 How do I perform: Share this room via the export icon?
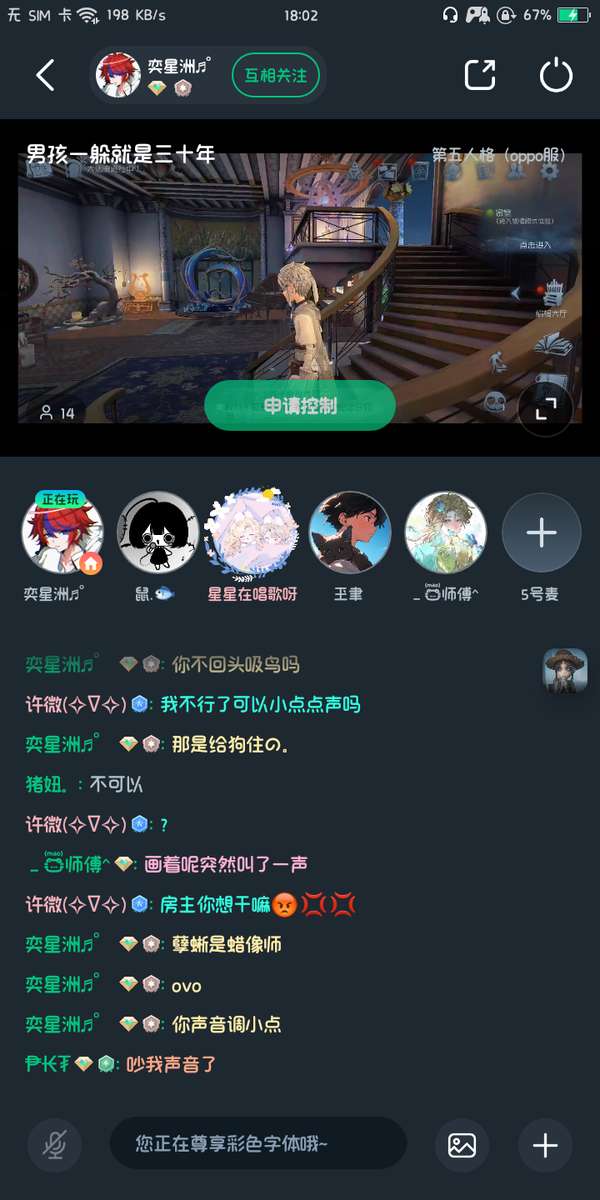click(480, 76)
